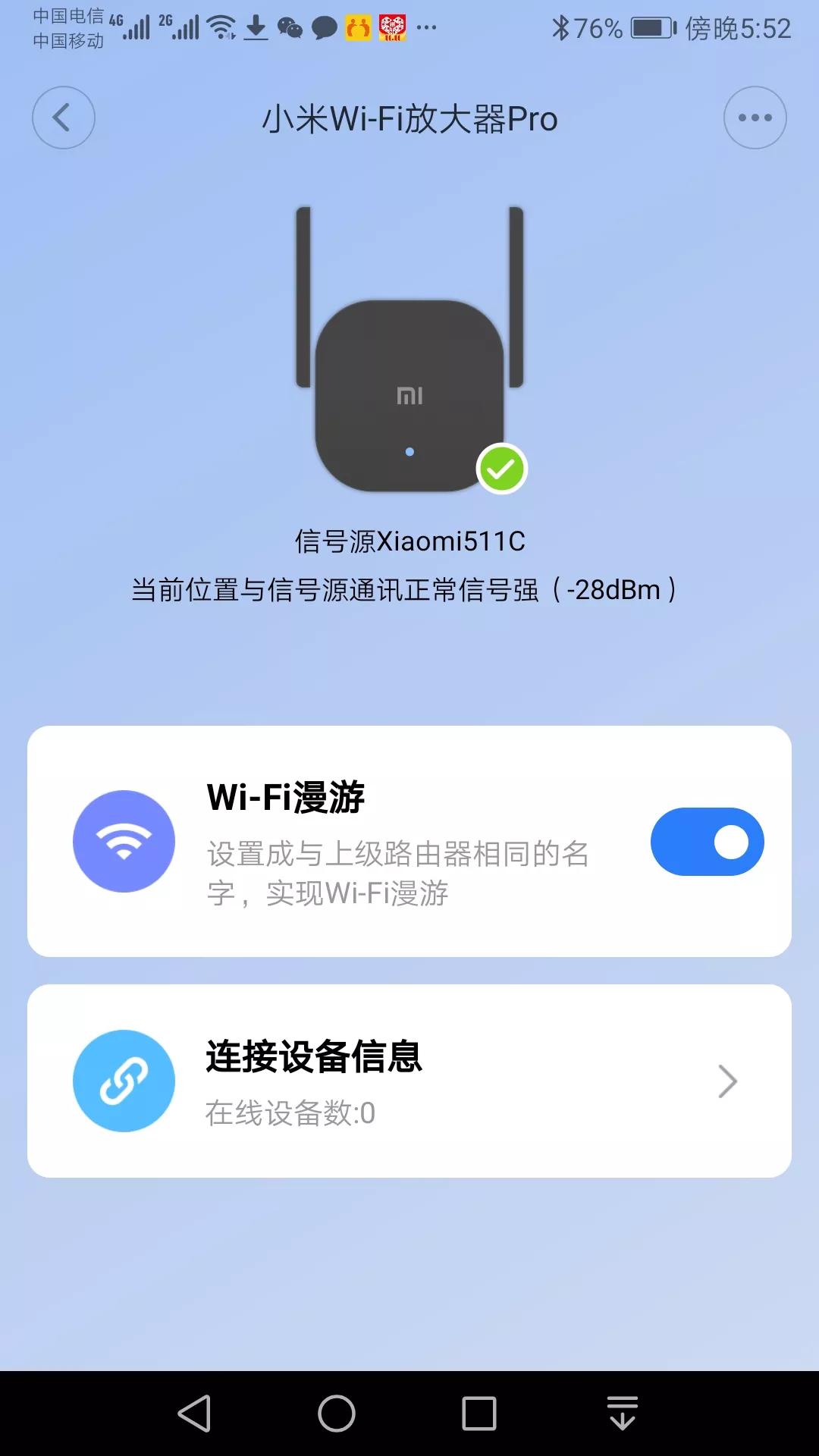Click the link icon beside 连接设备信息
This screenshot has height=1456, width=819.
click(x=124, y=1081)
